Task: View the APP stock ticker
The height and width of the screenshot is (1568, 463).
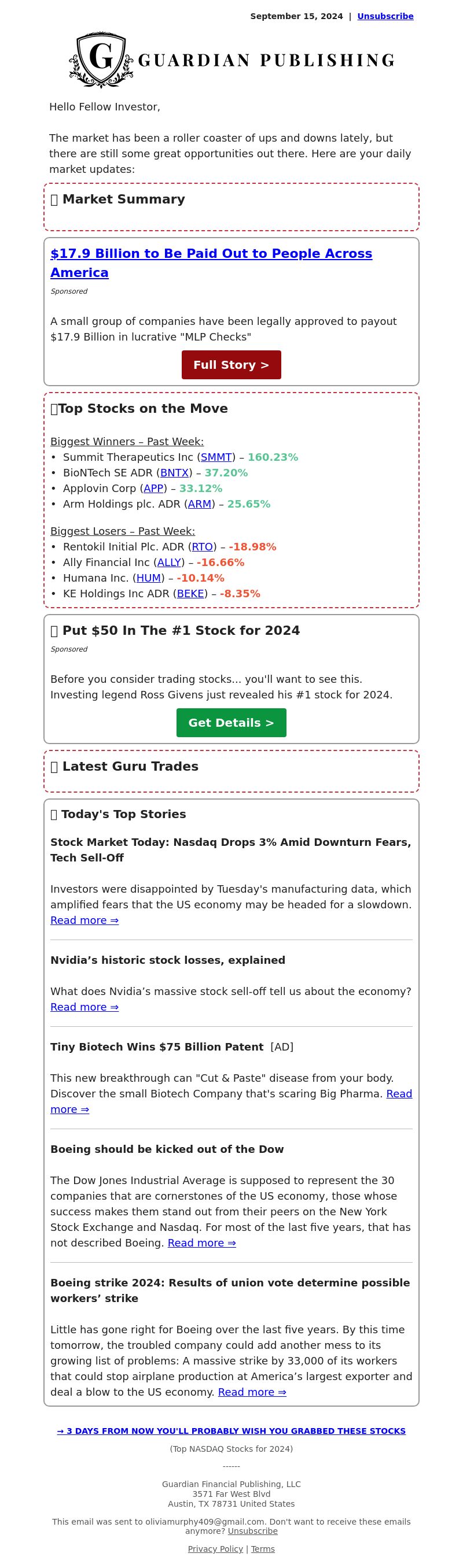Action: pos(153,489)
